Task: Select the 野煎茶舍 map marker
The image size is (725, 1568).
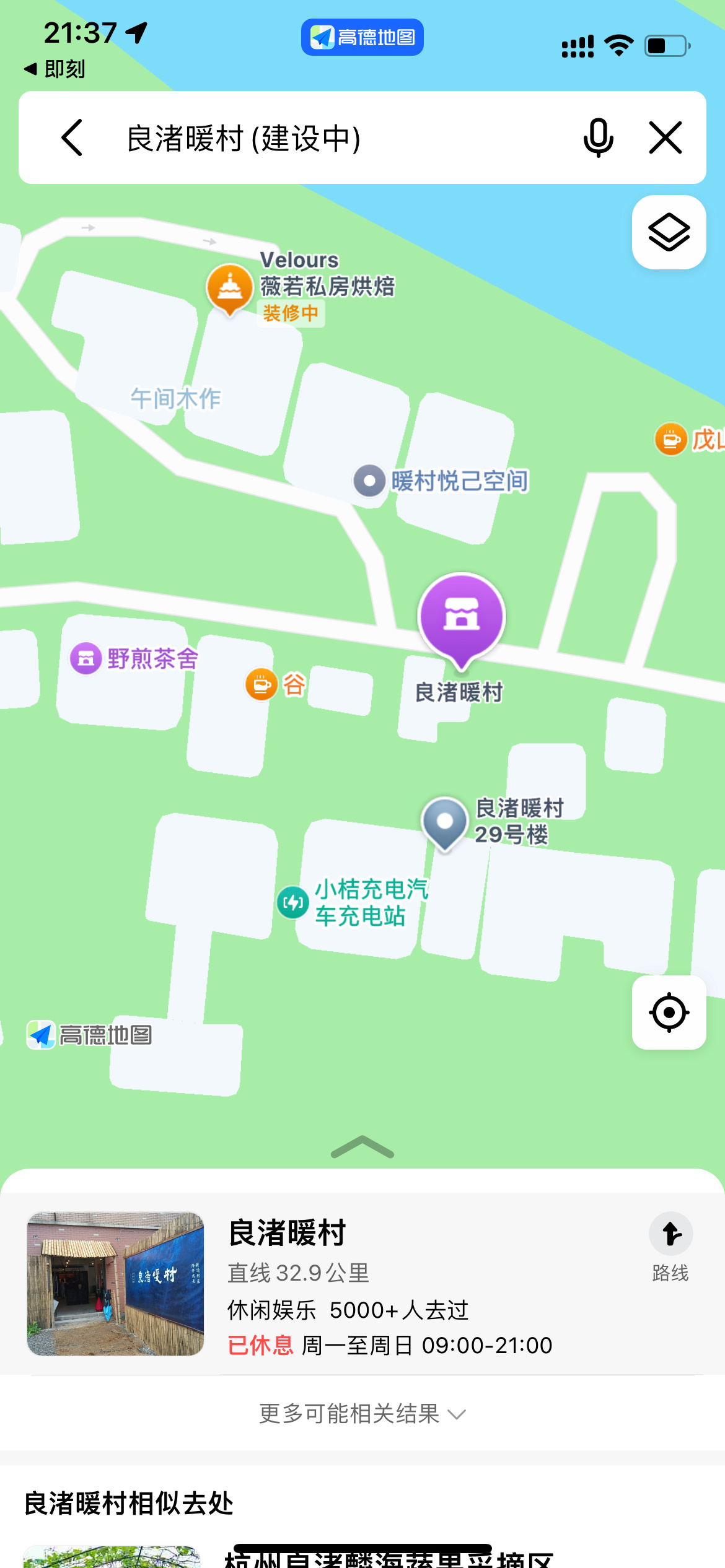Action: 86,658
